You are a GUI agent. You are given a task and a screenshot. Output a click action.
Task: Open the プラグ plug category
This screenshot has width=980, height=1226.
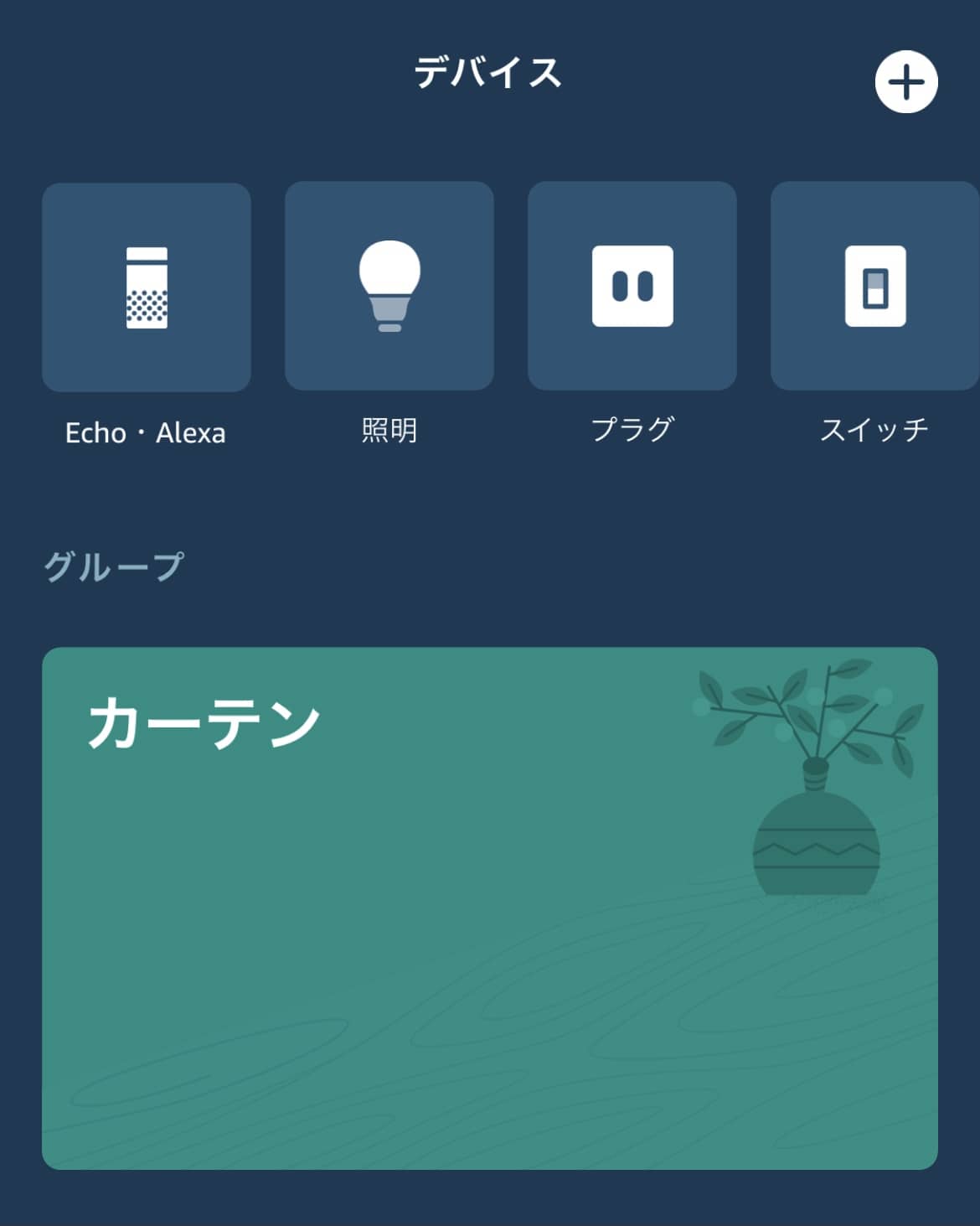(632, 286)
